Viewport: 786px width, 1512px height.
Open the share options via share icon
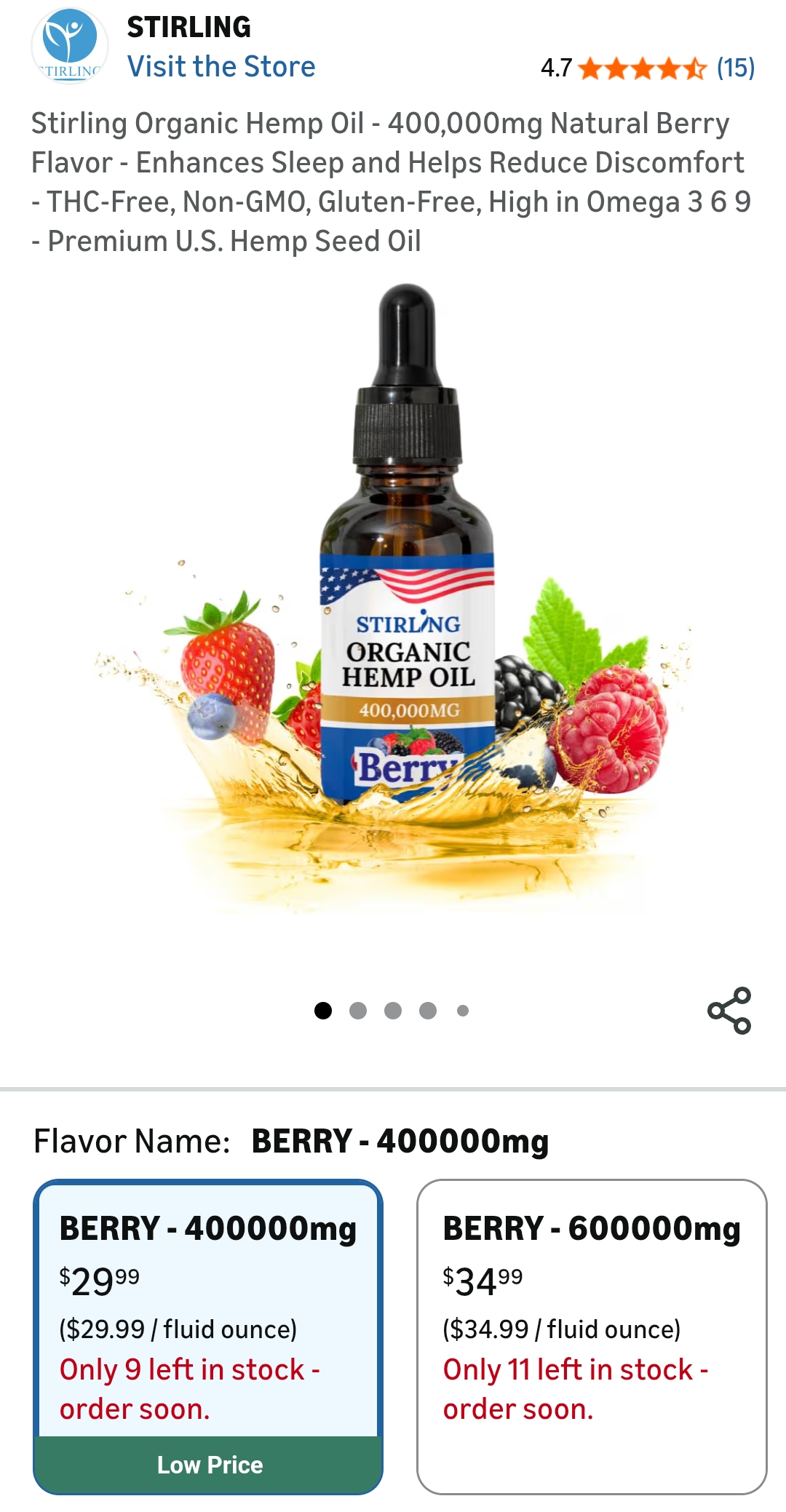tap(731, 1008)
